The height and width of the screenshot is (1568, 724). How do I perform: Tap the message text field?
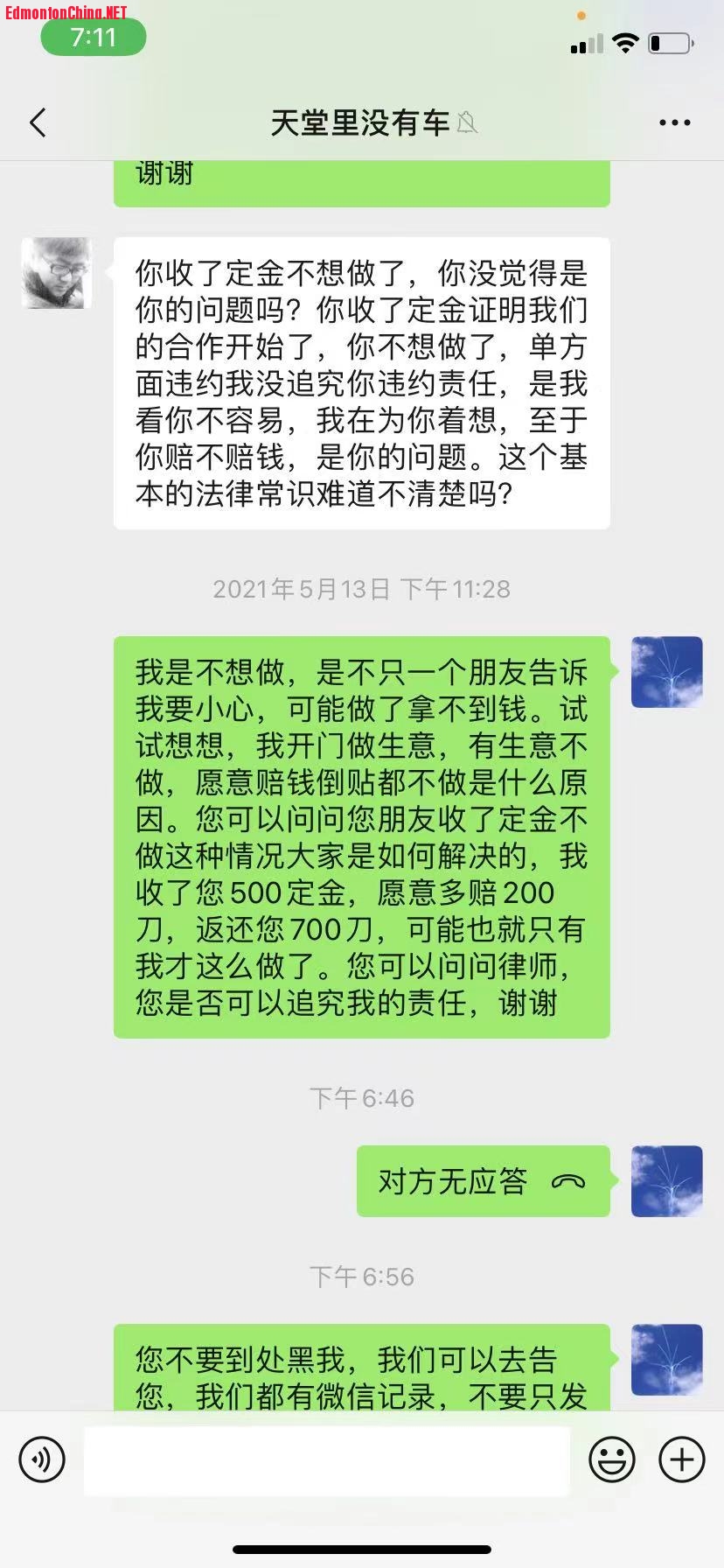point(326,1459)
